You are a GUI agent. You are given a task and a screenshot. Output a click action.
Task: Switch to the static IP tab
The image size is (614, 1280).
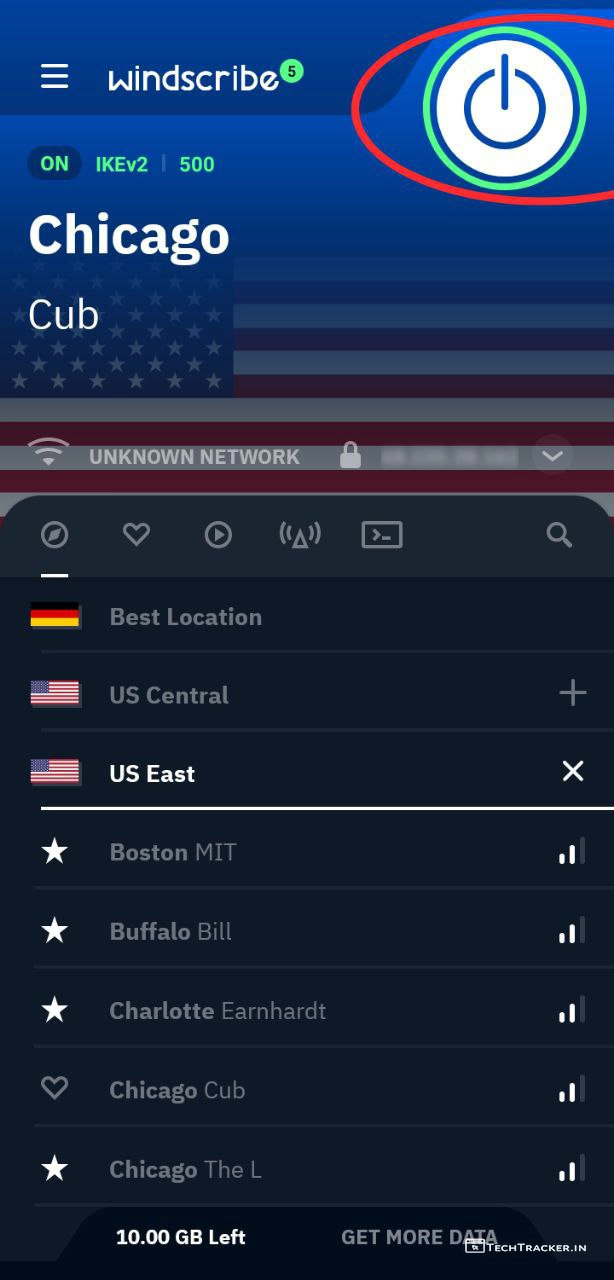click(300, 536)
